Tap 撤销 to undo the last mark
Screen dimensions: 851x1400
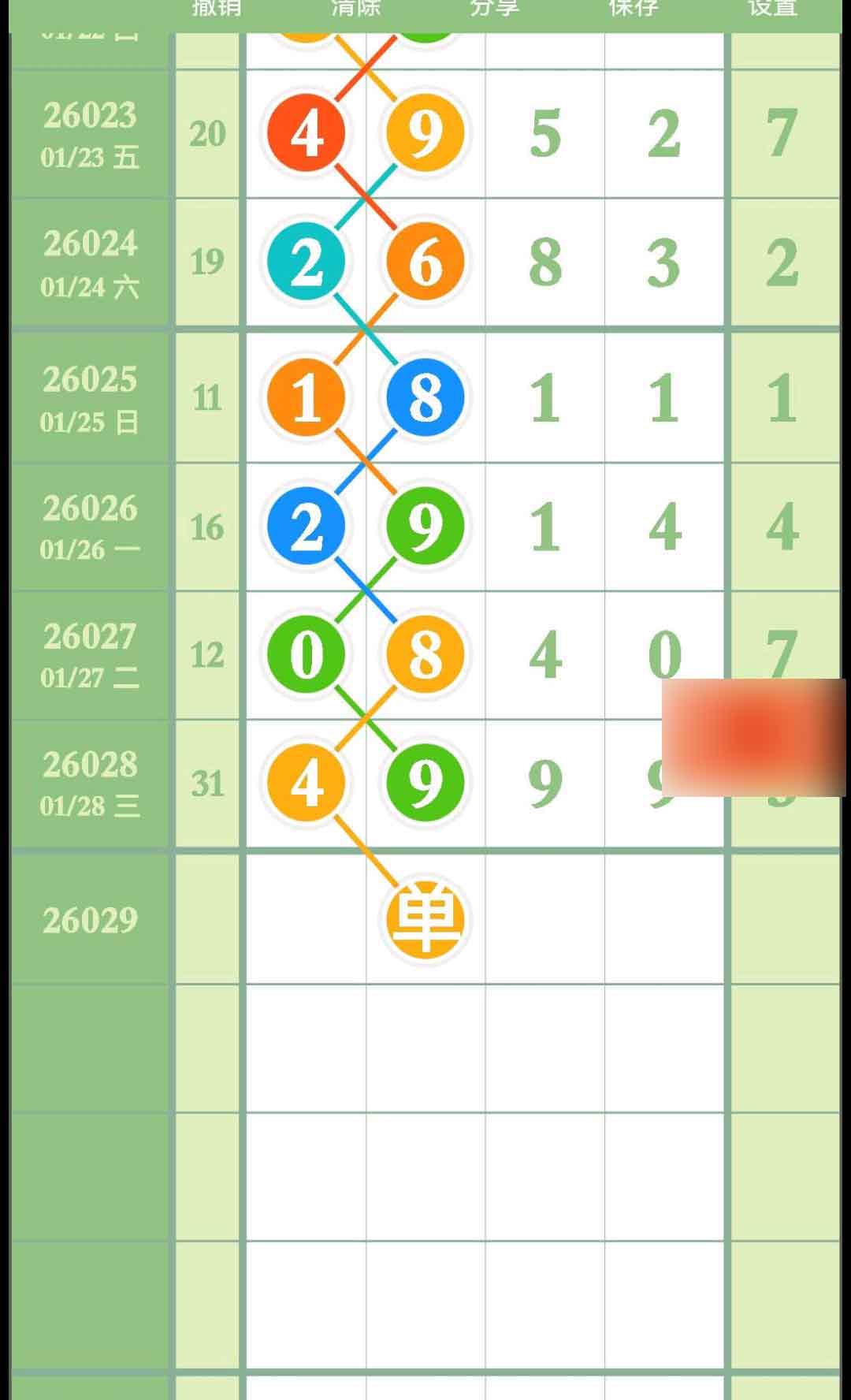click(x=217, y=8)
